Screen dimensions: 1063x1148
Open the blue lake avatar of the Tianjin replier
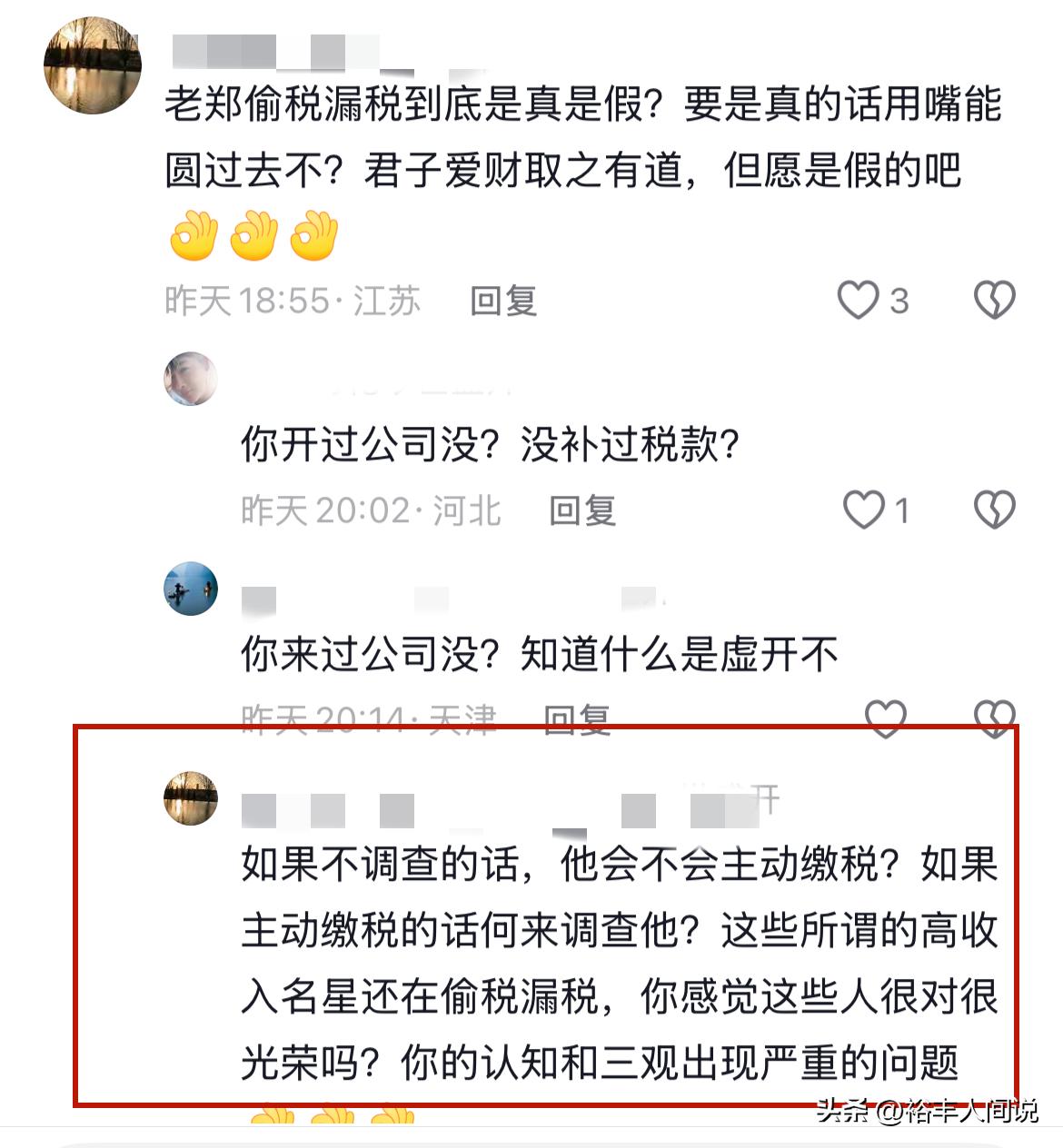[x=191, y=589]
